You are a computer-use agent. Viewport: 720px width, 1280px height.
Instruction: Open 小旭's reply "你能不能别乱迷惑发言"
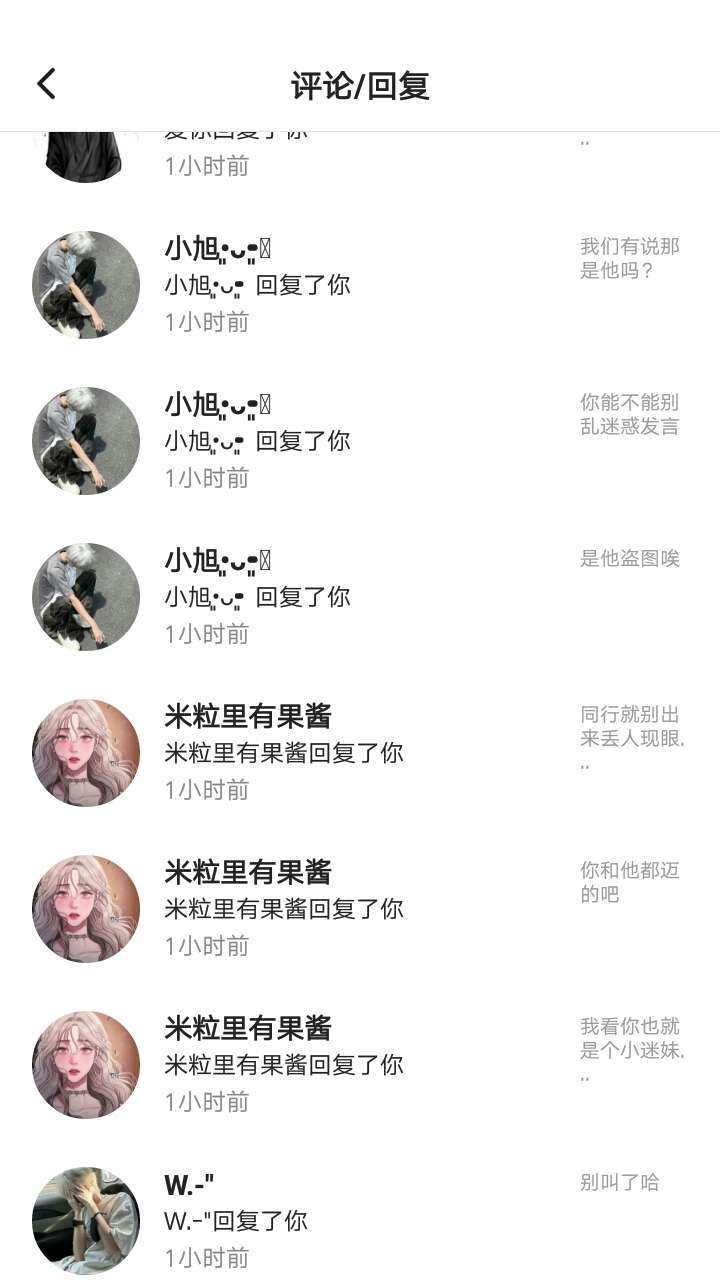pos(630,415)
